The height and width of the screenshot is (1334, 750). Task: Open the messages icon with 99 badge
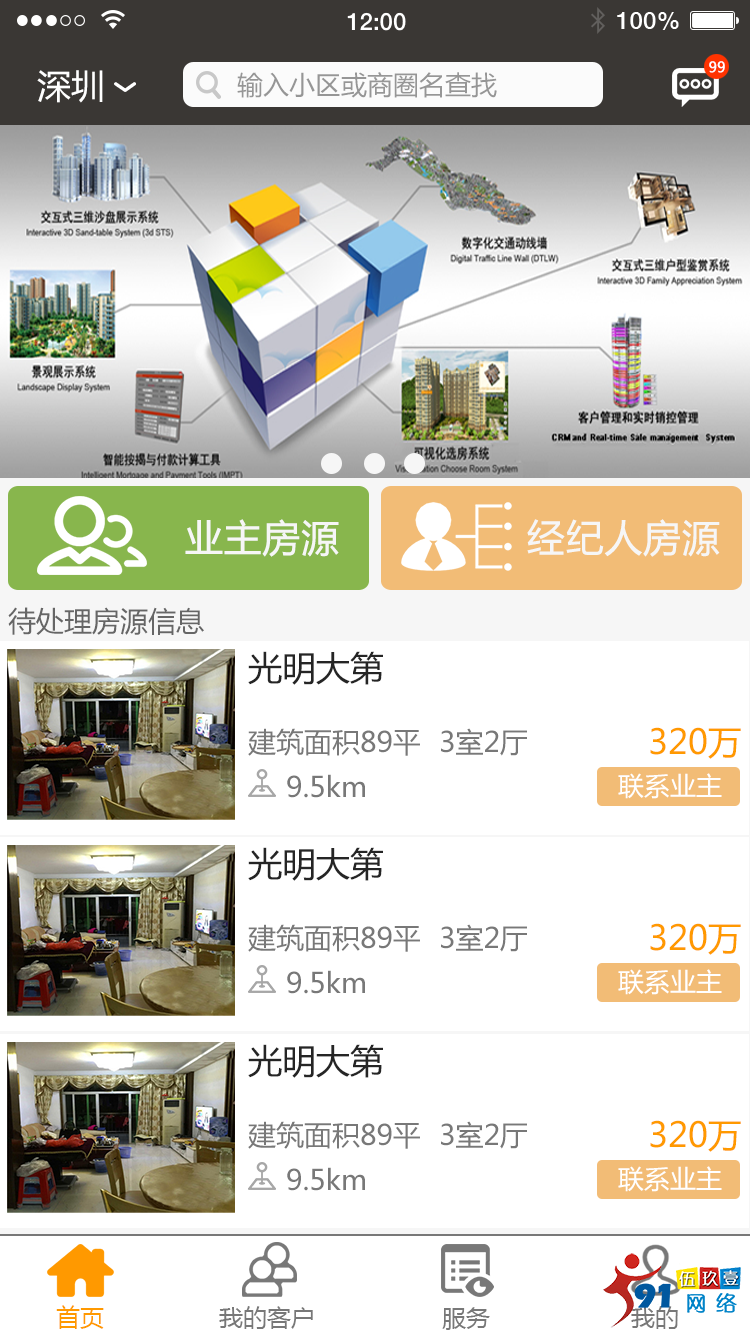click(696, 85)
